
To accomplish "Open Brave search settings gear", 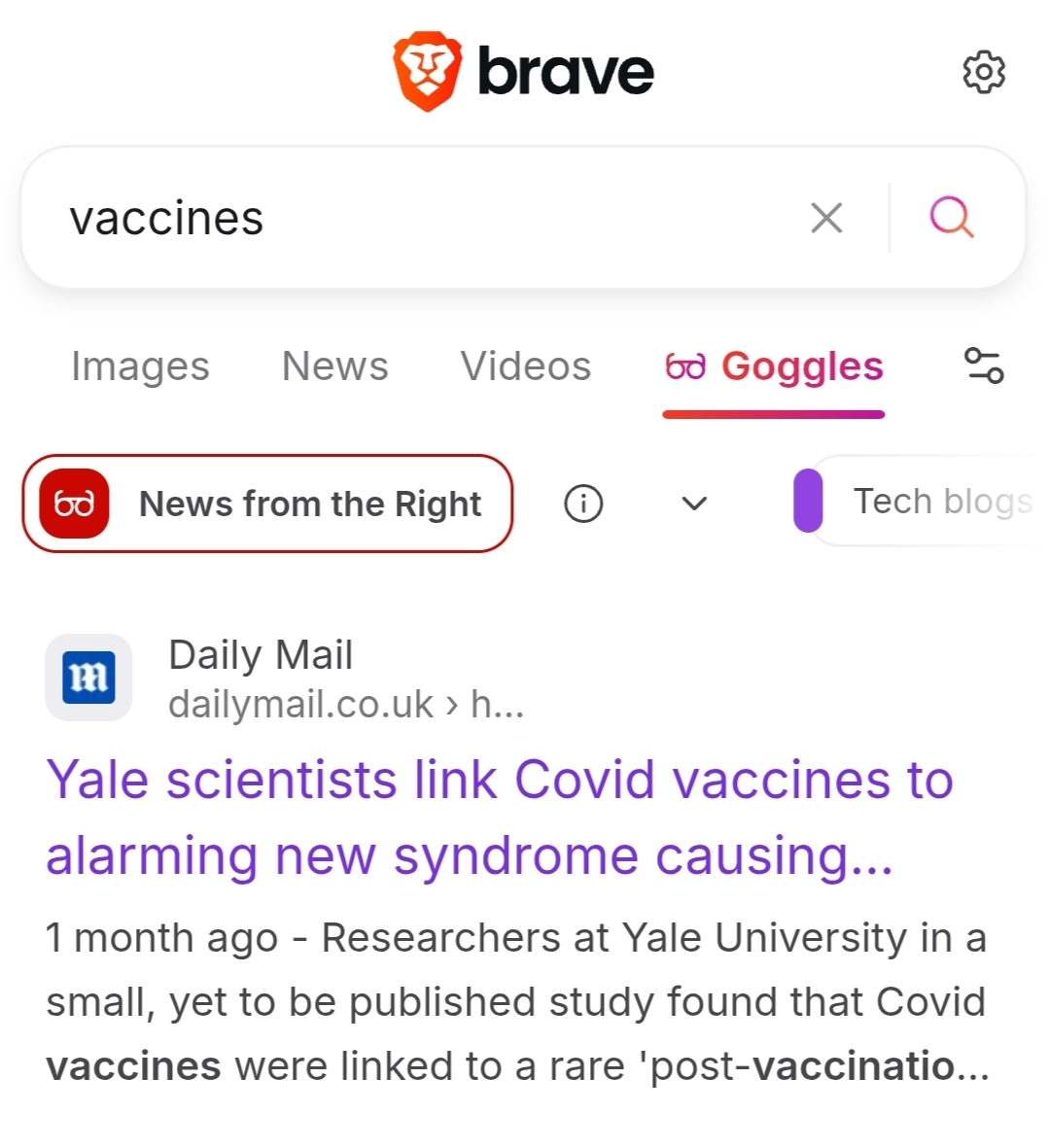I will tap(983, 72).
